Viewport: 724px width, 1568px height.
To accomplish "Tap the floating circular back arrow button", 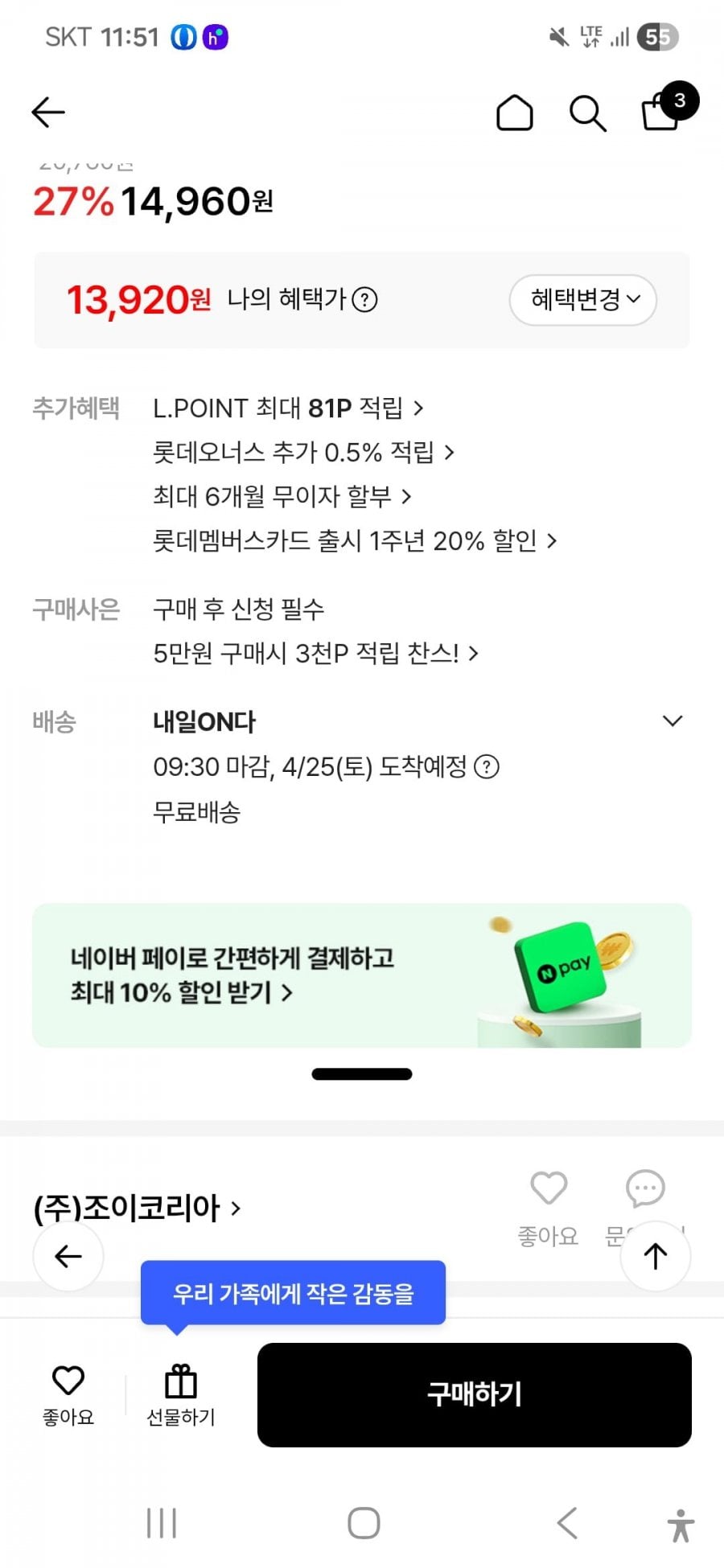I will pyautogui.click(x=68, y=1256).
